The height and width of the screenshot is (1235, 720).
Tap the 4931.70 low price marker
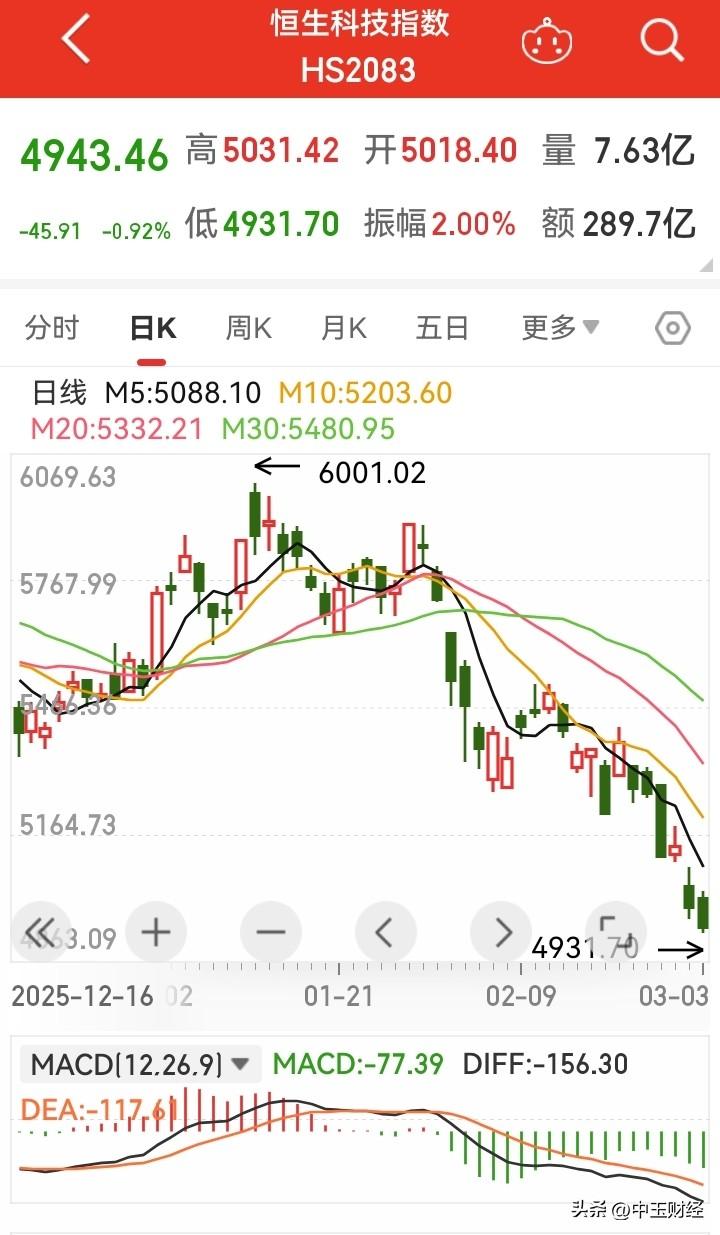(584, 946)
